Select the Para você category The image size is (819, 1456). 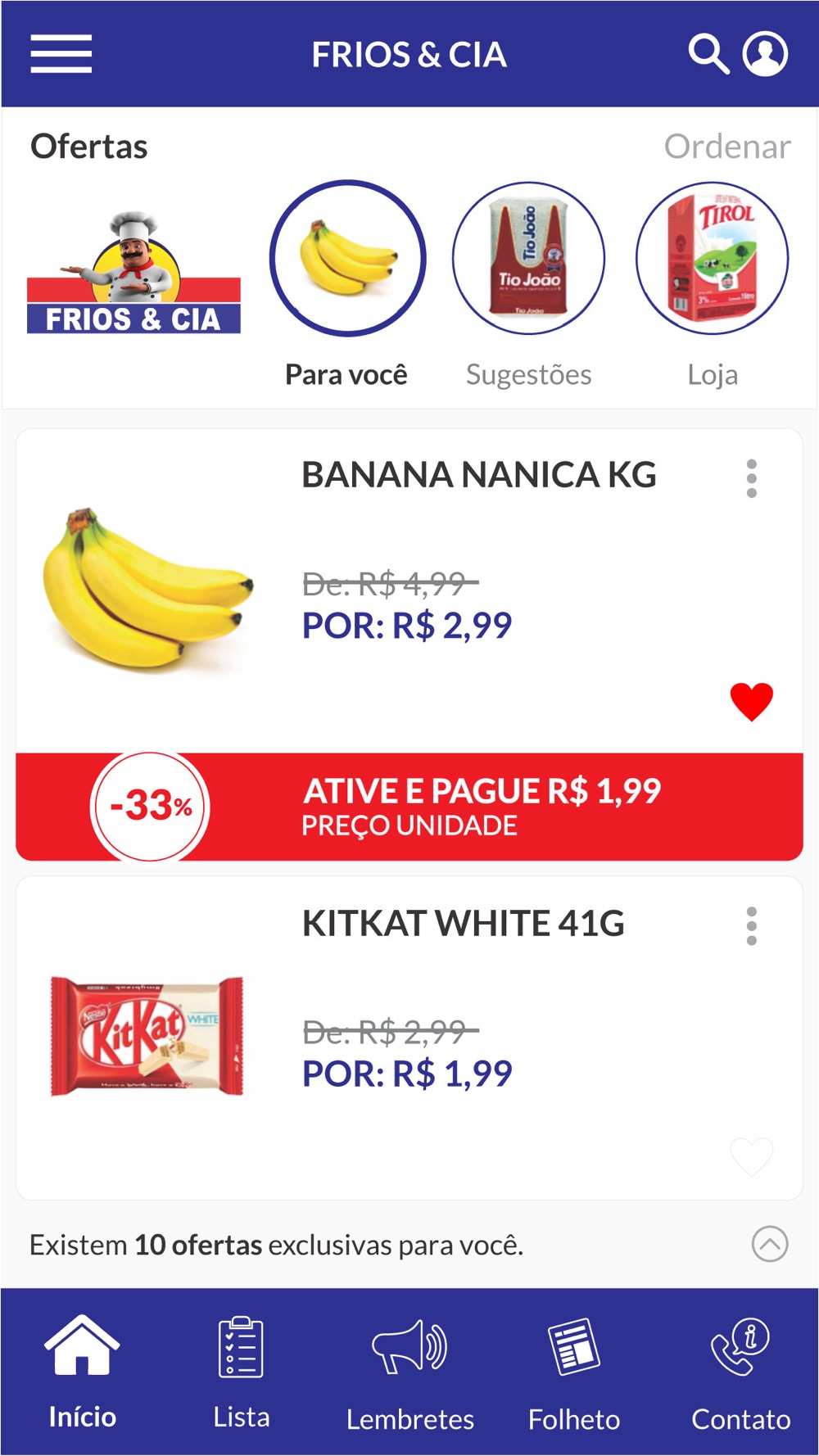click(x=347, y=283)
